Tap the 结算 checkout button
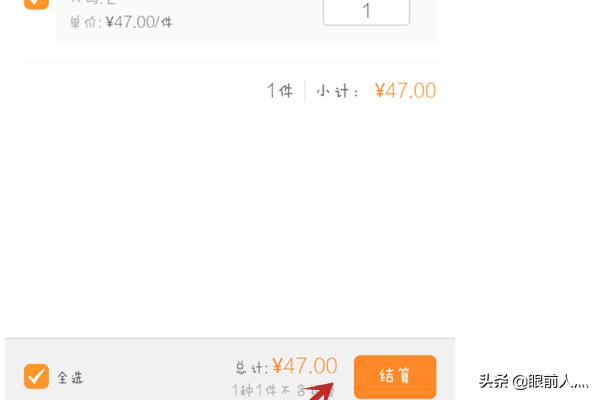The width and height of the screenshot is (600, 400). click(395, 376)
